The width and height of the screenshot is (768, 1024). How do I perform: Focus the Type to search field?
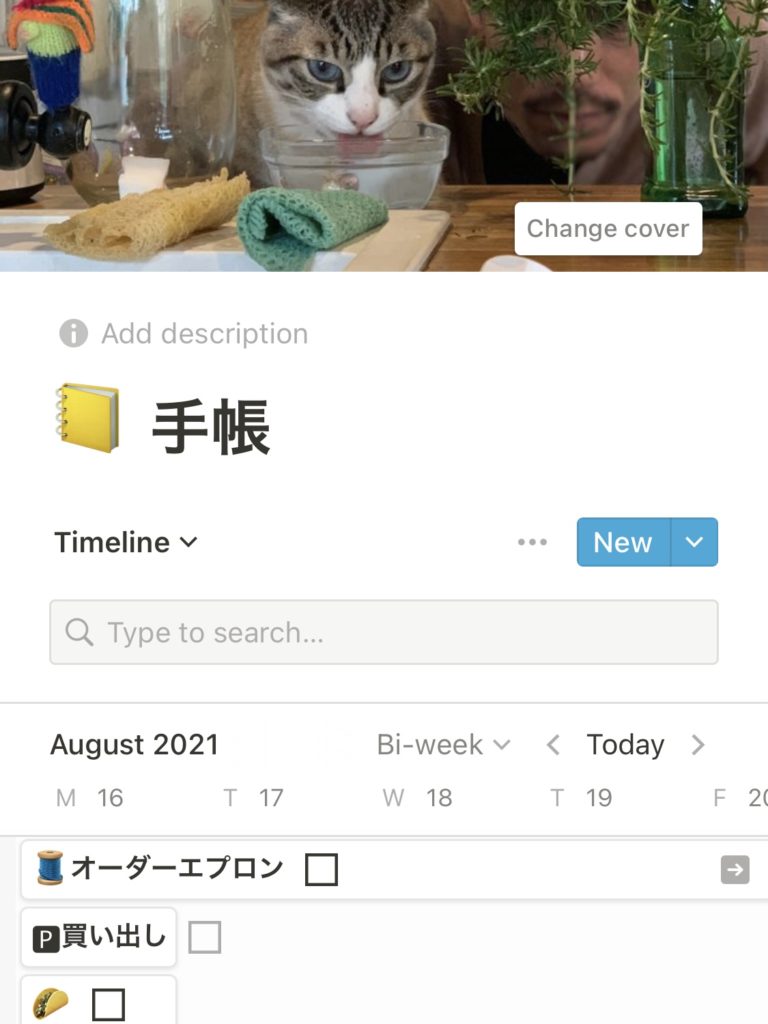pyautogui.click(x=384, y=632)
